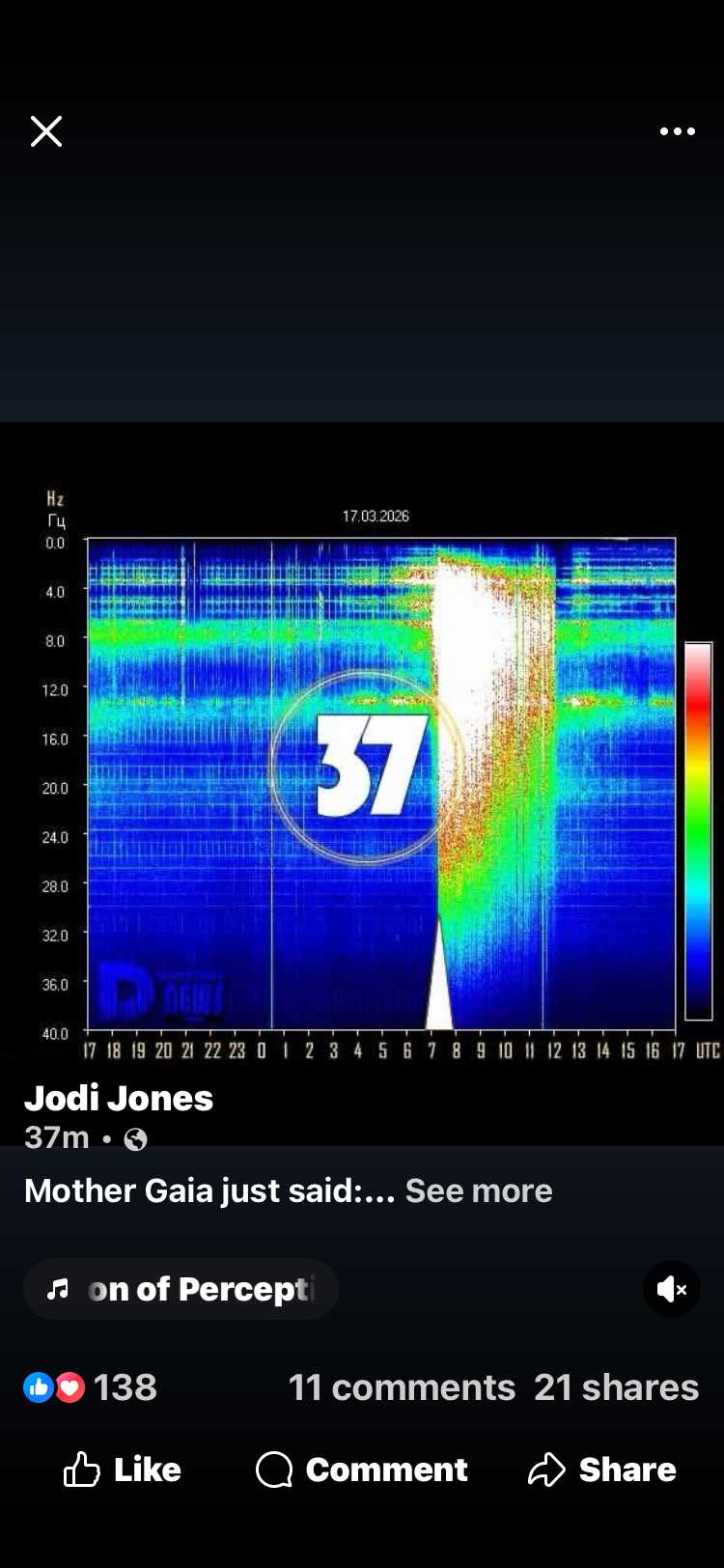Share this post
Screen dimensions: 724x1568
tap(601, 1470)
